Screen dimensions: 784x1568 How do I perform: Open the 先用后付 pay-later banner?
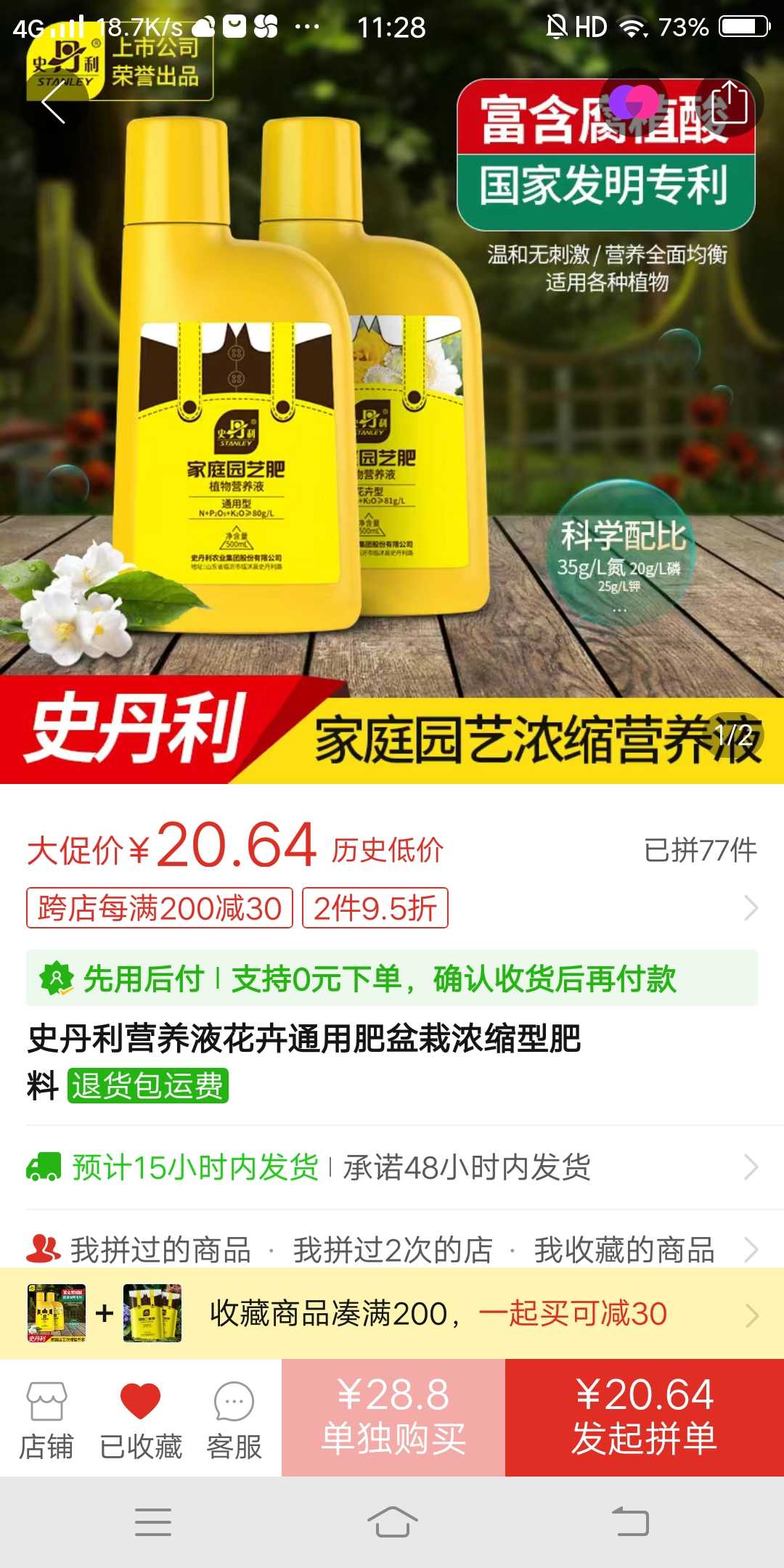tap(392, 978)
